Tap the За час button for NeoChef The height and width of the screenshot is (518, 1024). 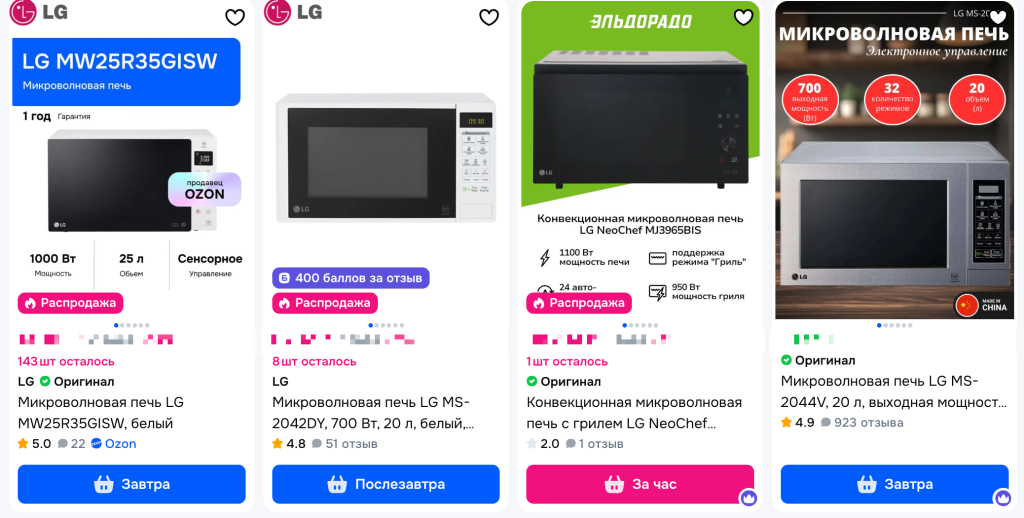pos(640,484)
